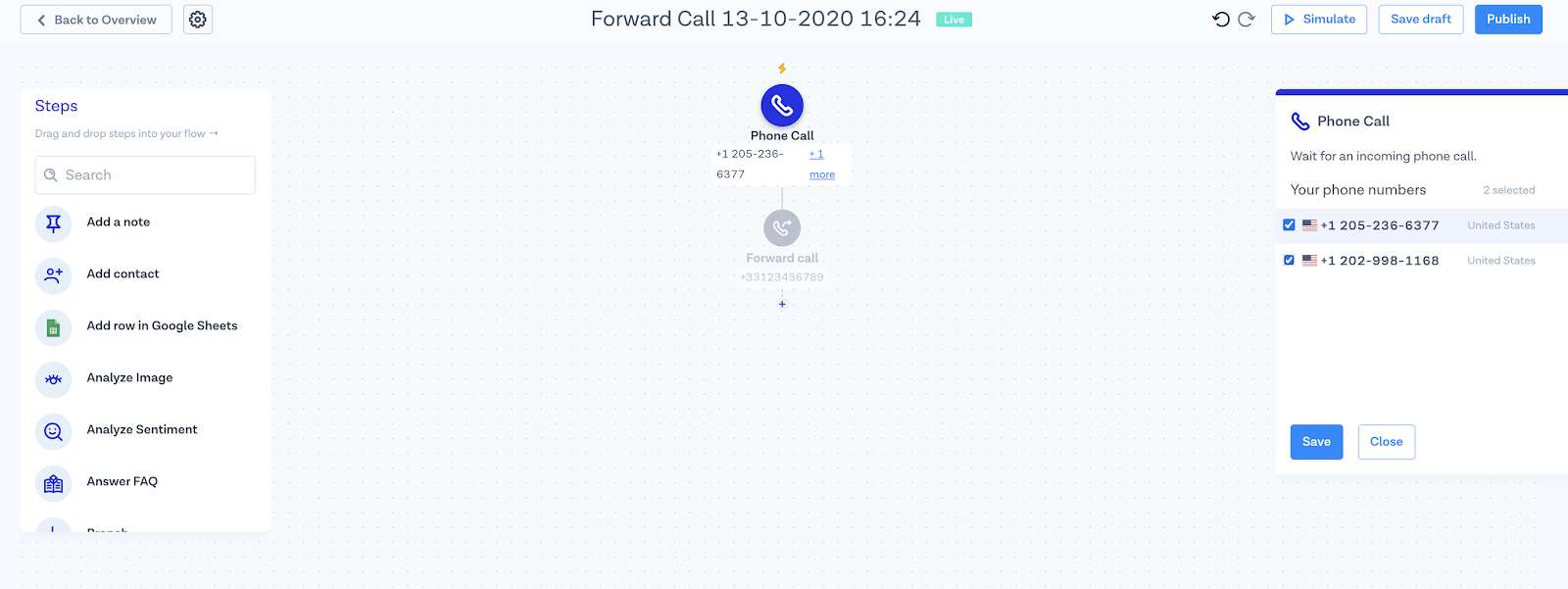Redo the last change
The height and width of the screenshot is (589, 1568).
(1247, 20)
